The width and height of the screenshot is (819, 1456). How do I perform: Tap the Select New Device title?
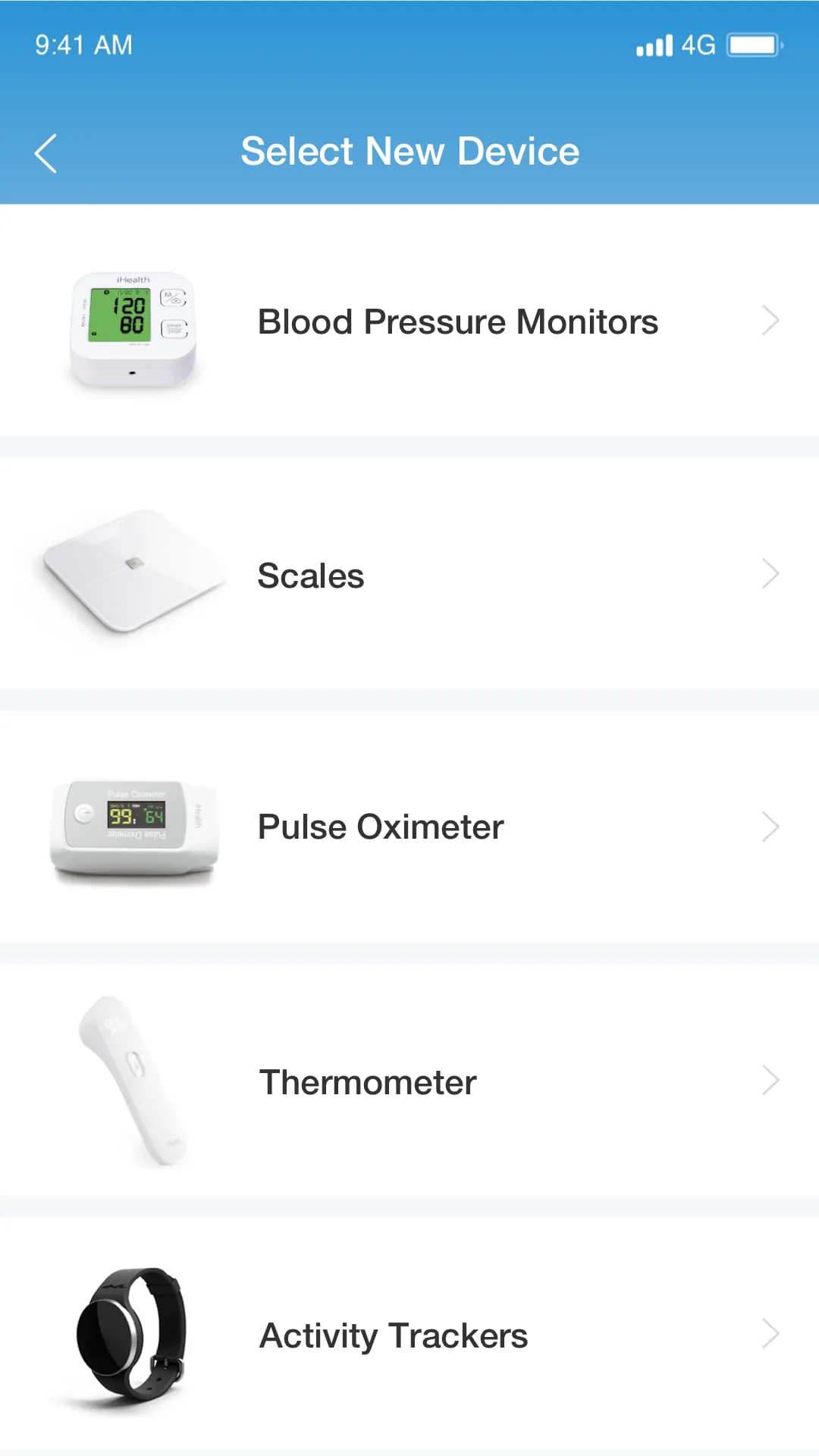[x=409, y=151]
